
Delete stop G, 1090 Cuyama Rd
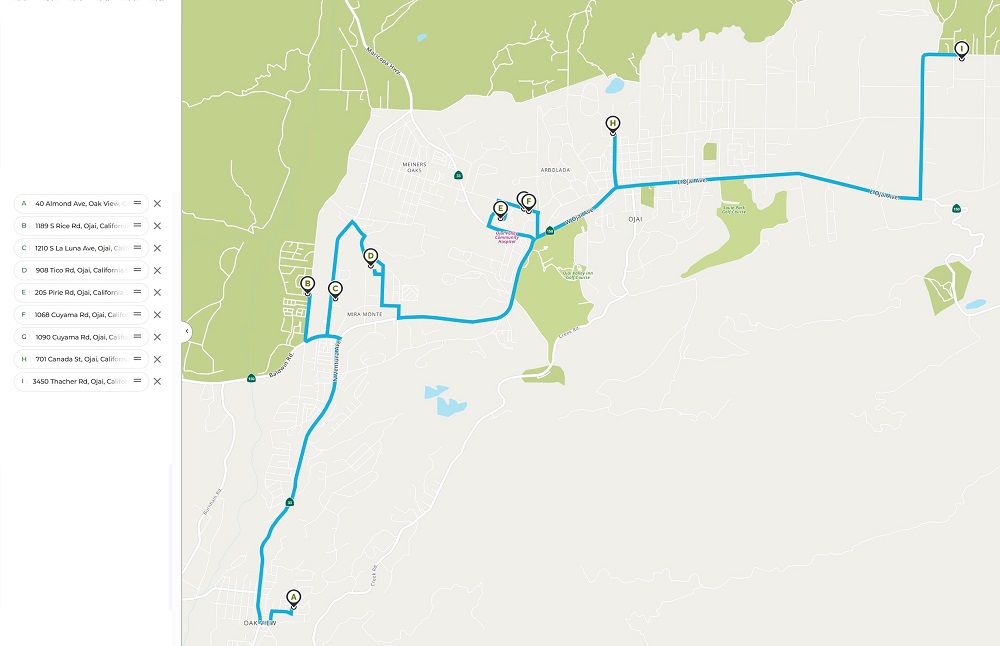click(x=157, y=337)
